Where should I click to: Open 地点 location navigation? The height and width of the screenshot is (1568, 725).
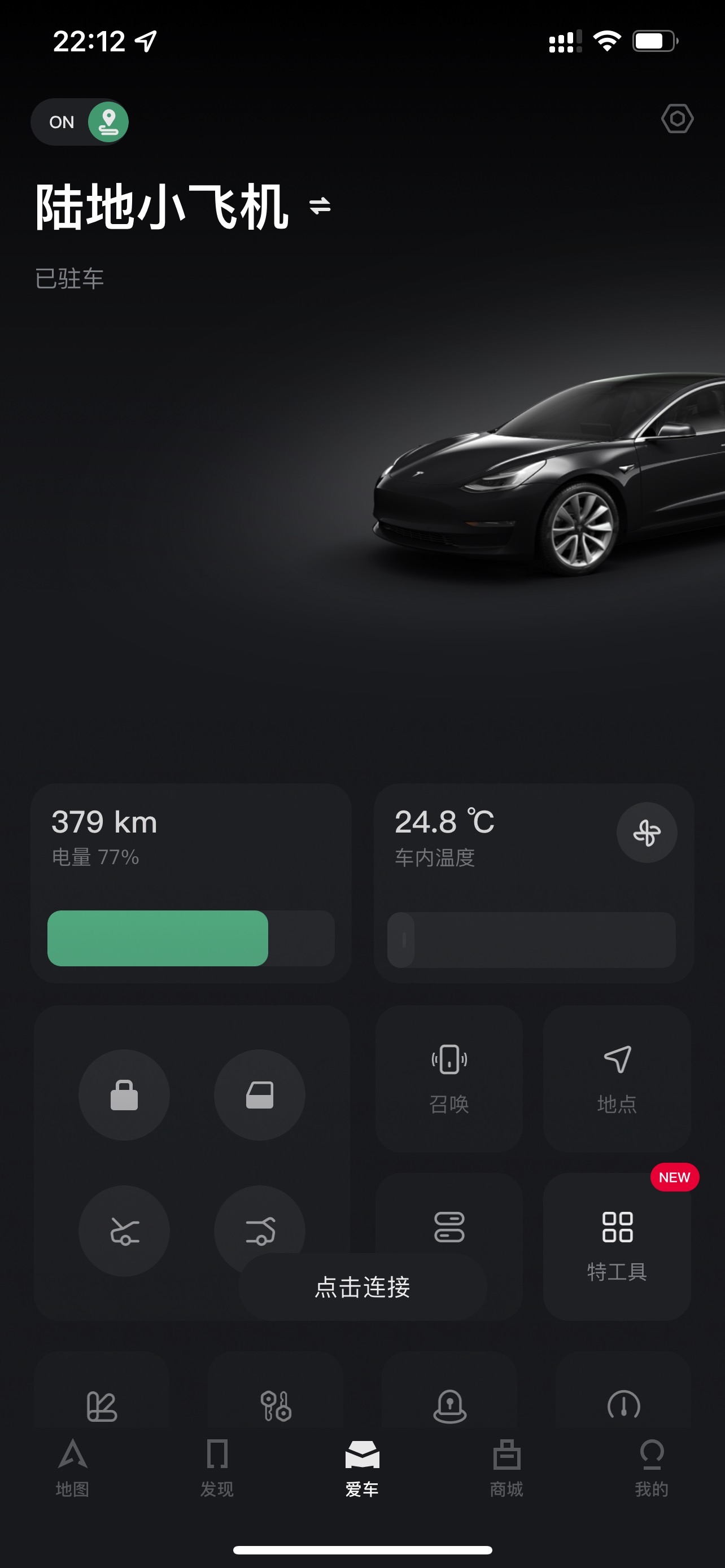tap(617, 1078)
